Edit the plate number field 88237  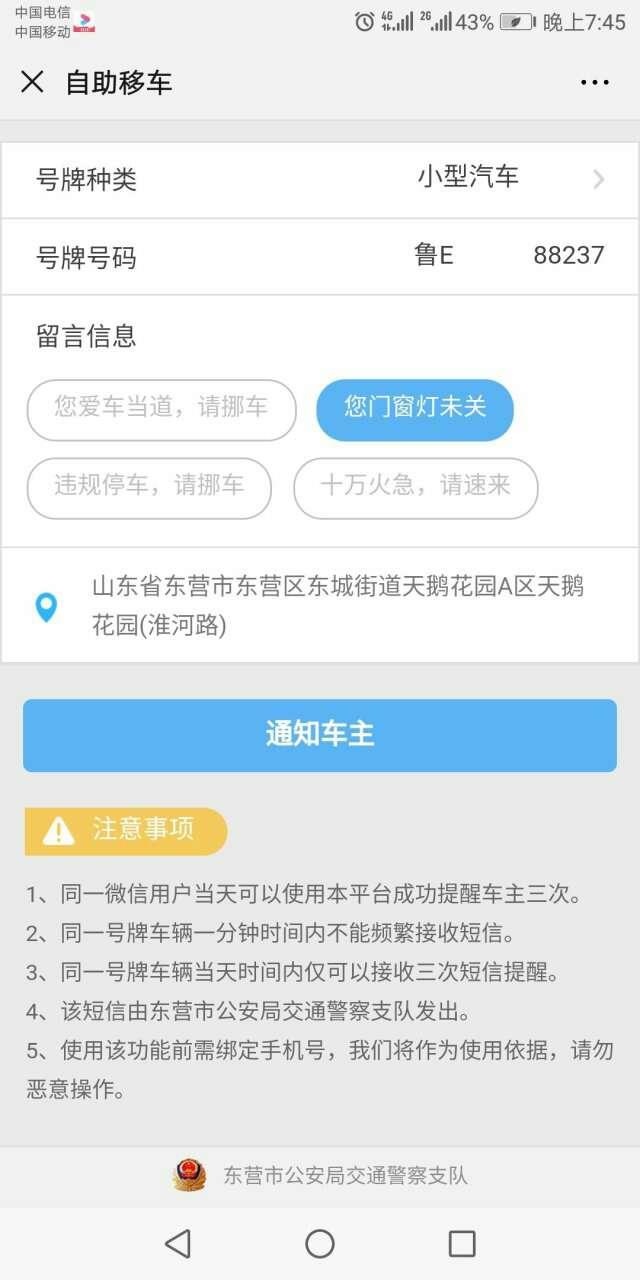[x=569, y=255]
